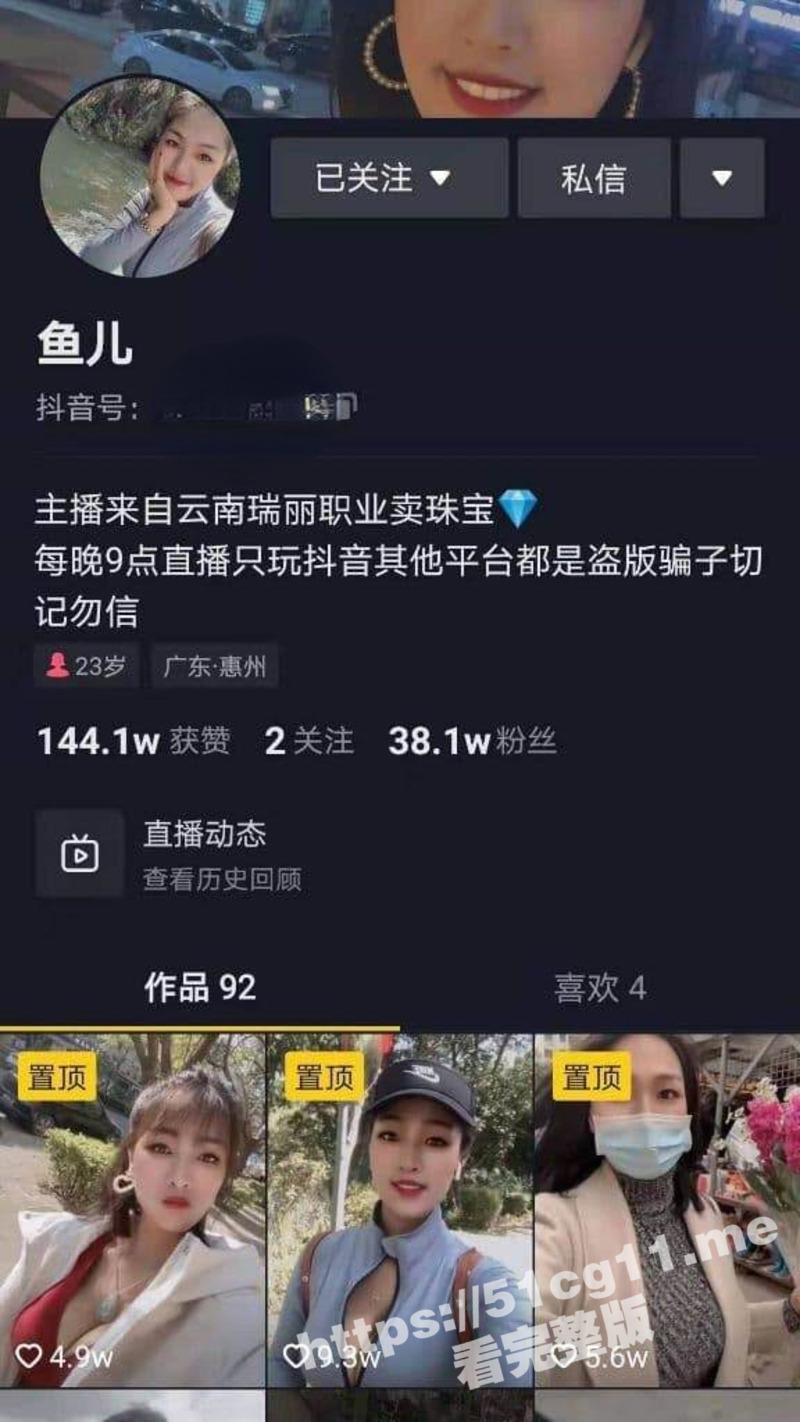Image resolution: width=800 pixels, height=1422 pixels.
Task: Open the profile avatar photo
Action: 140,177
